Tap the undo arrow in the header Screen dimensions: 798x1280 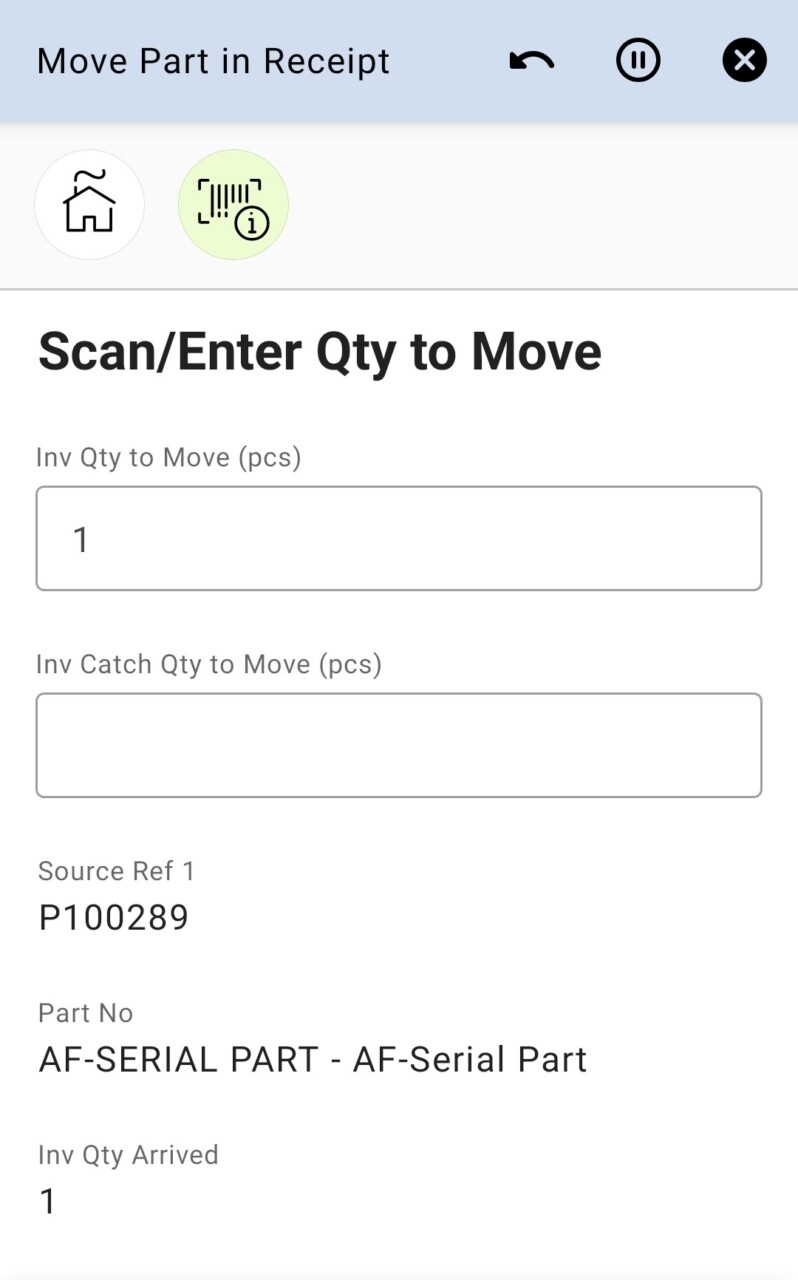click(531, 61)
